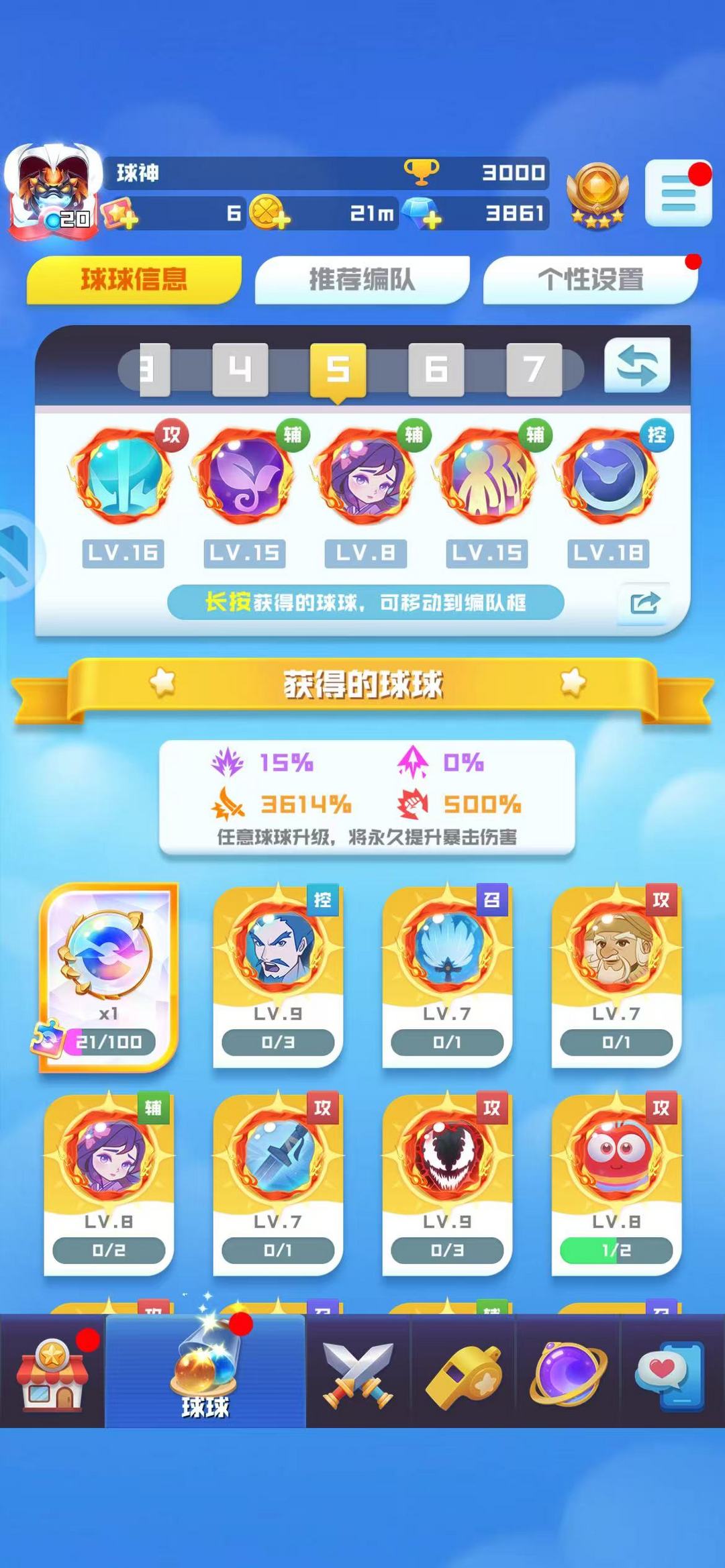Screen dimensions: 725x1568
Task: Open the LV.18 control clock ball
Action: 608,478
